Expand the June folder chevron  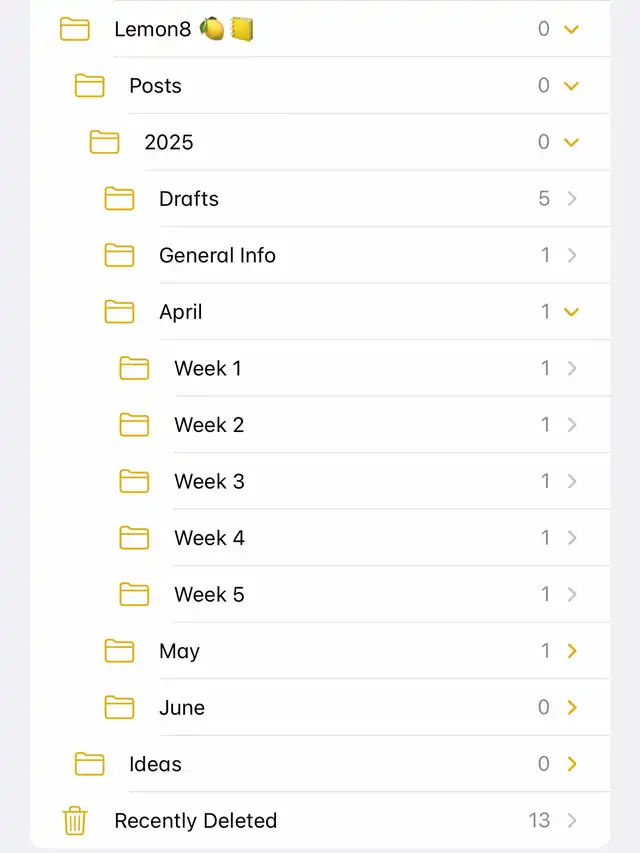click(x=572, y=708)
